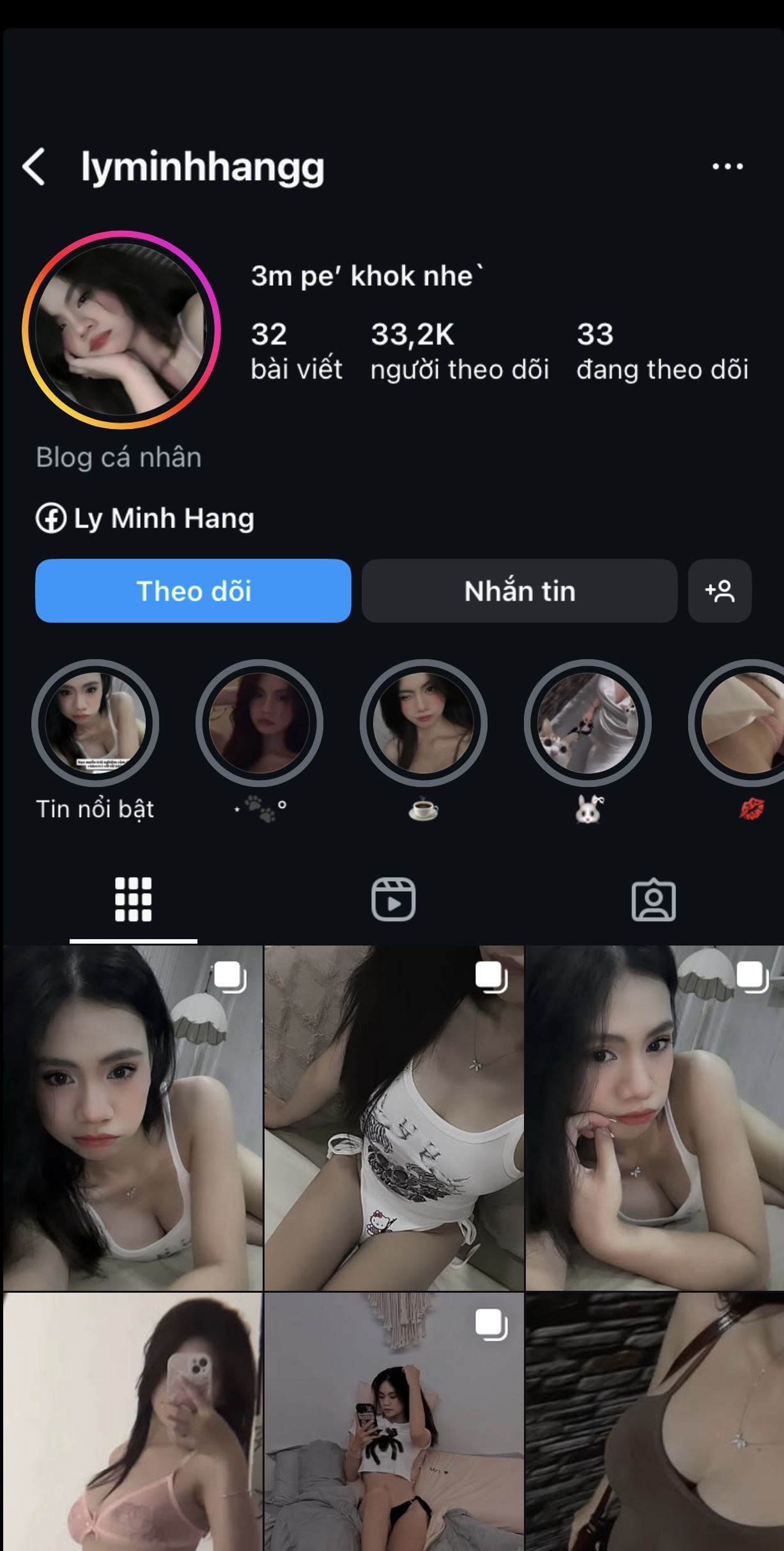This screenshot has width=784, height=1551.
Task: Switch to the tagged photos tab
Action: click(x=653, y=900)
